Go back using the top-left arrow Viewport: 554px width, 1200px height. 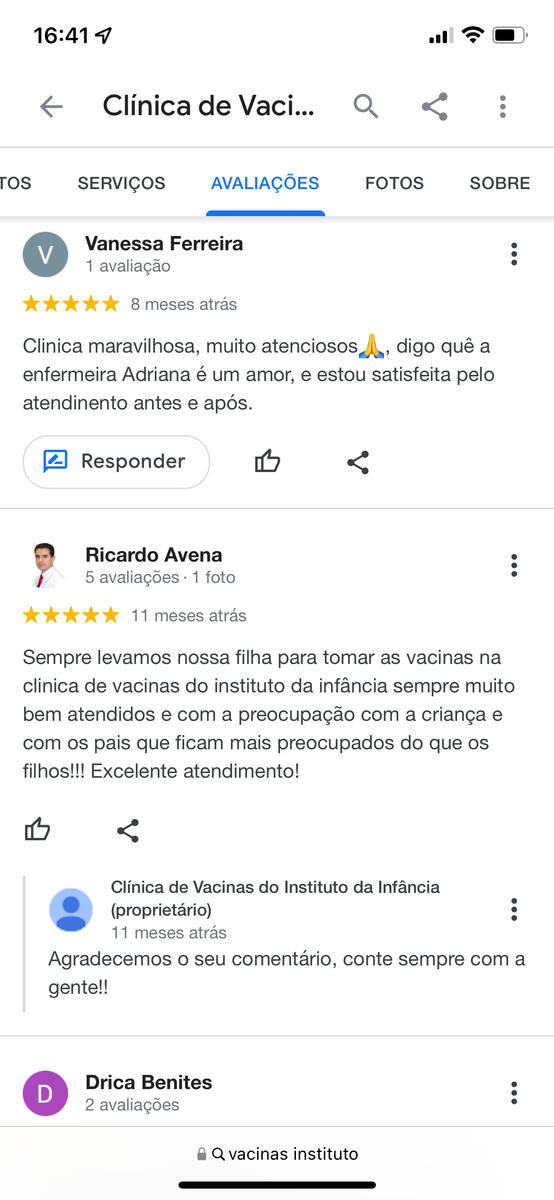click(x=51, y=107)
